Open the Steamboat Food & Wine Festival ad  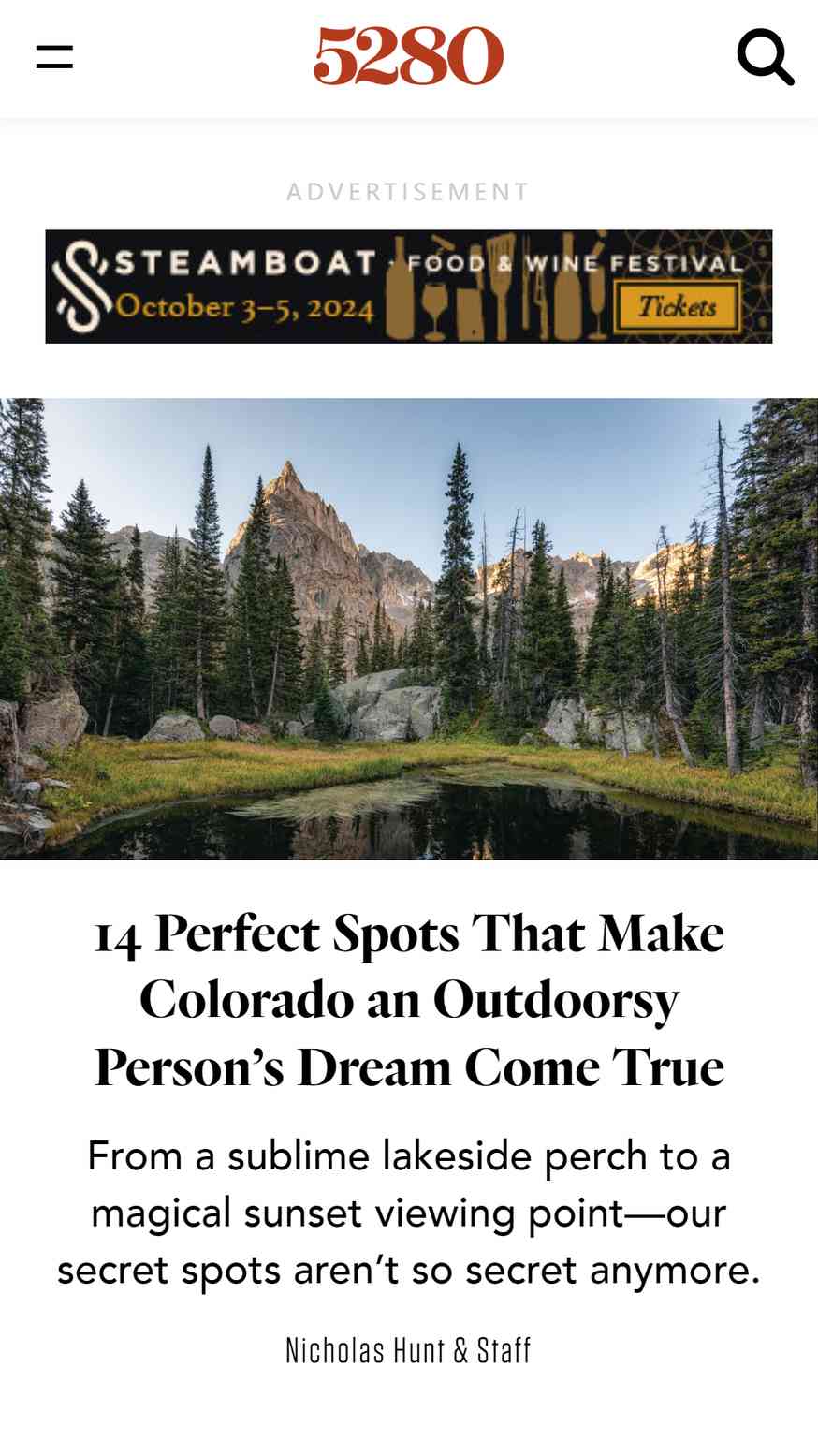[x=408, y=287]
